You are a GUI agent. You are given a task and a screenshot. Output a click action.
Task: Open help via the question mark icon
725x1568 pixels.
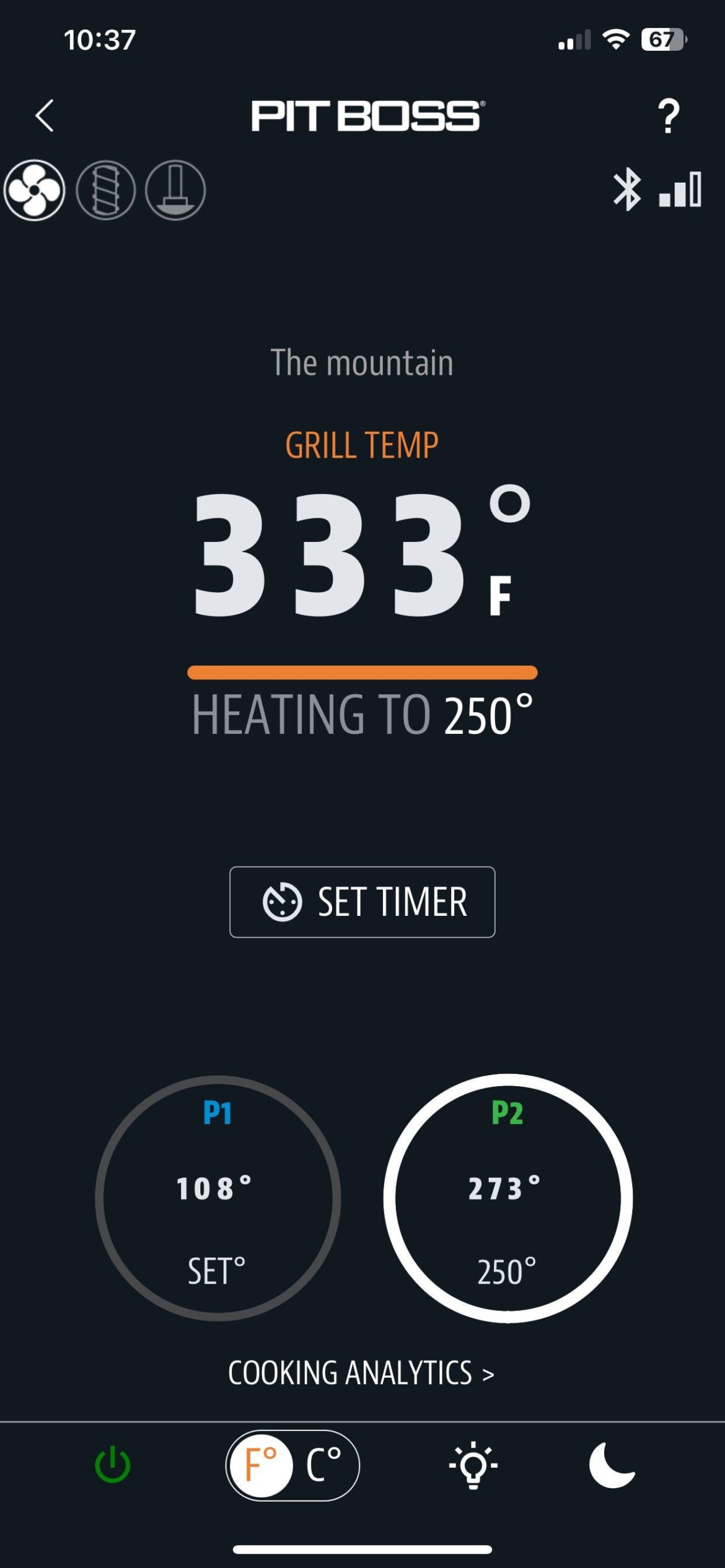(668, 118)
